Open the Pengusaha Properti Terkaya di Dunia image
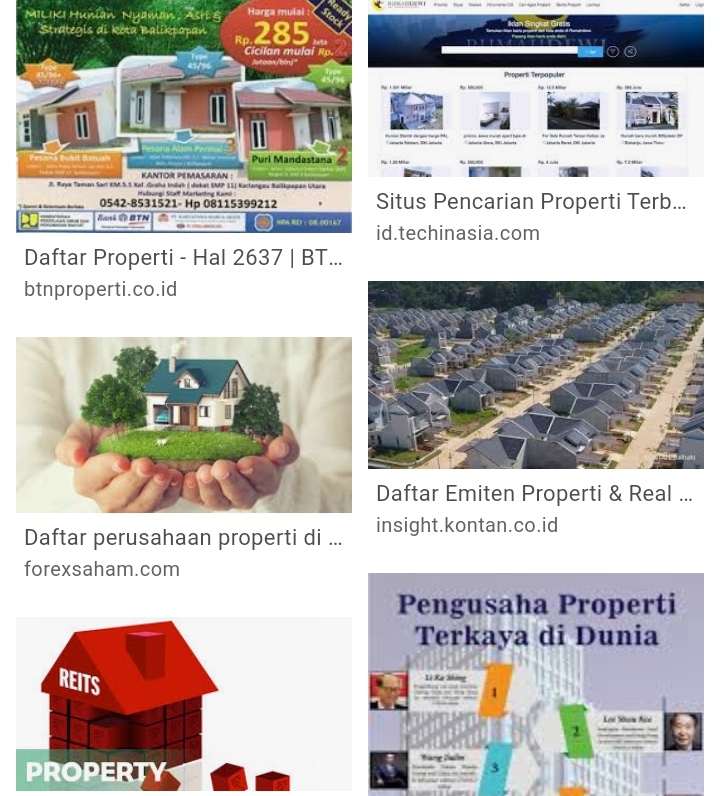 tap(535, 684)
